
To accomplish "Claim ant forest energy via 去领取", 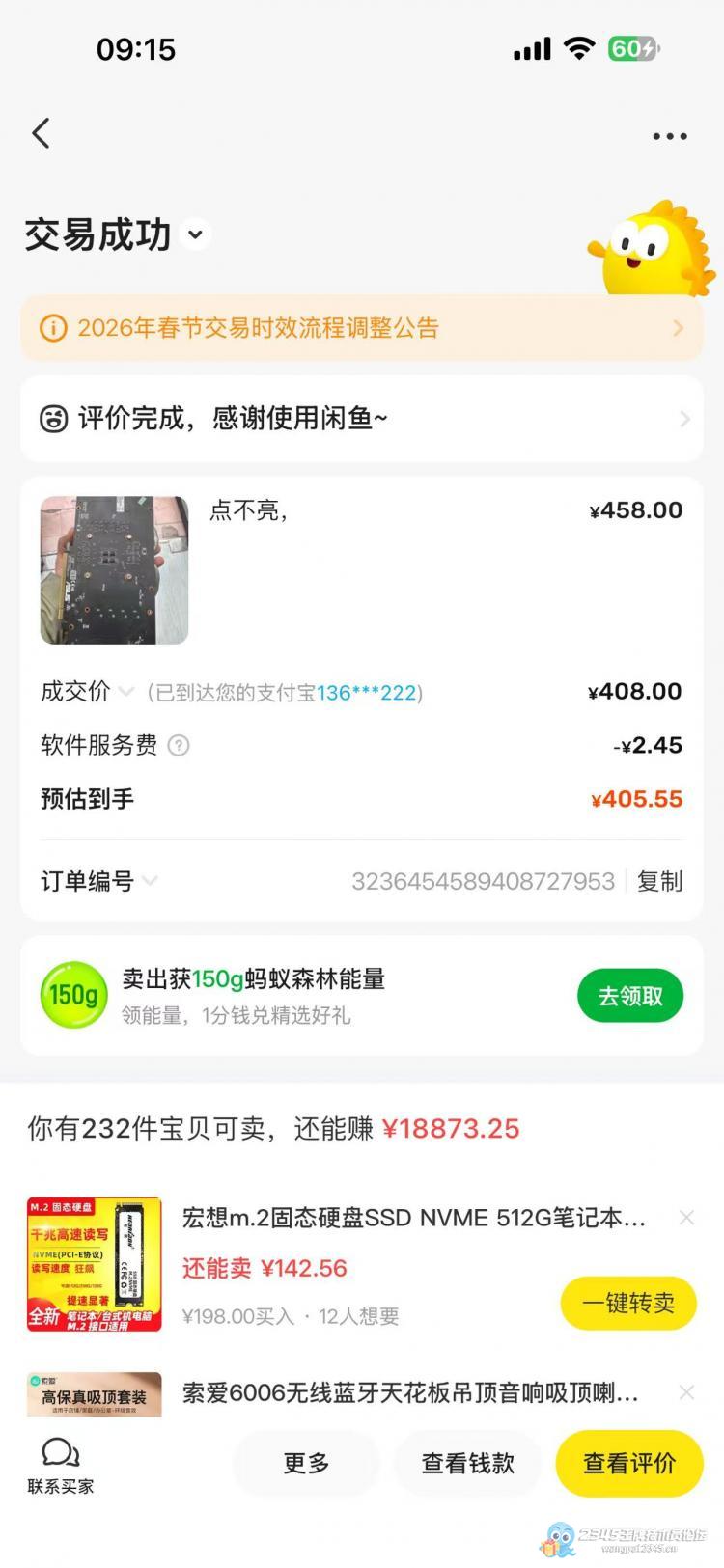I will pyautogui.click(x=629, y=996).
